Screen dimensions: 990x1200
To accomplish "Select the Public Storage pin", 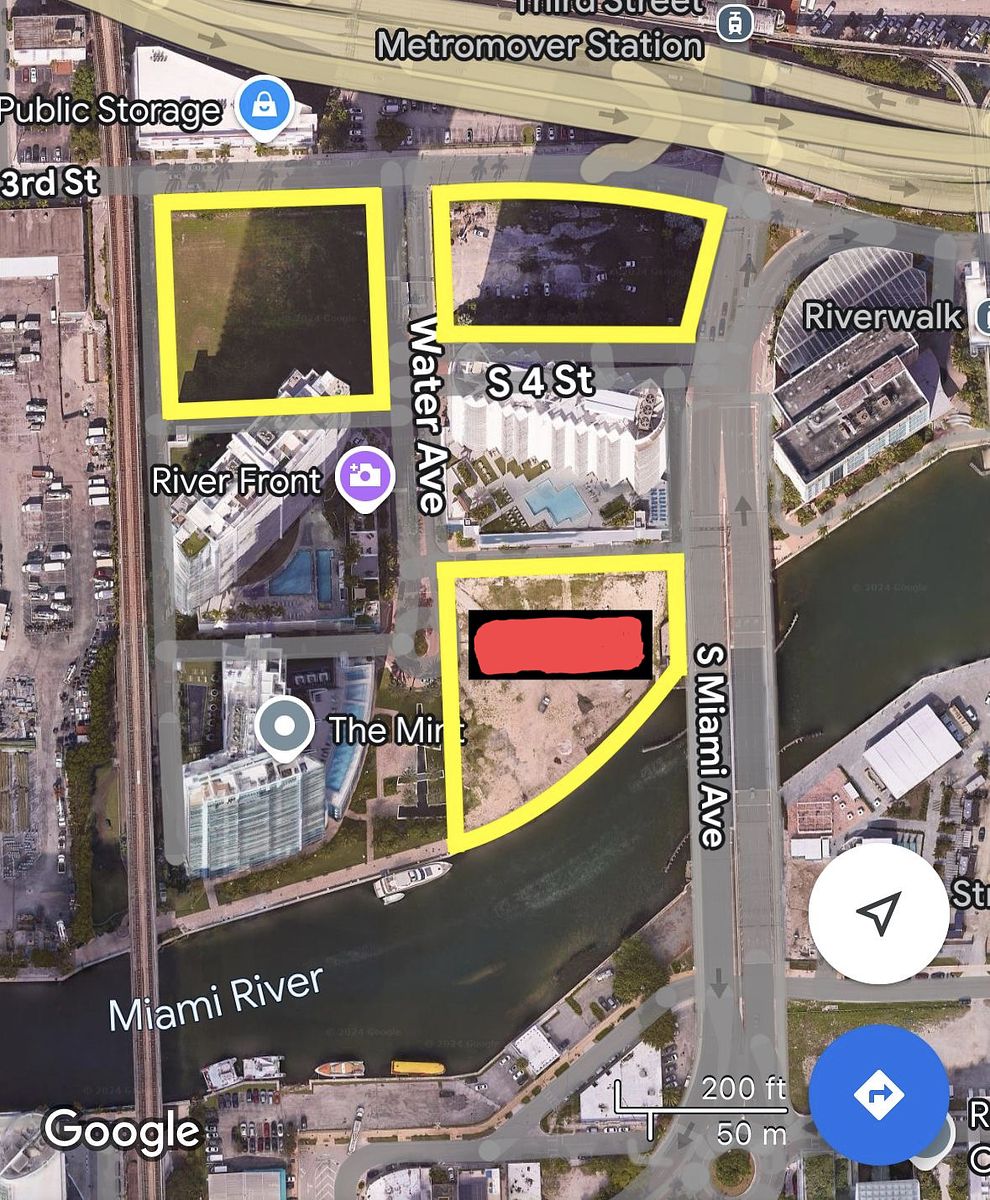I will (x=265, y=107).
